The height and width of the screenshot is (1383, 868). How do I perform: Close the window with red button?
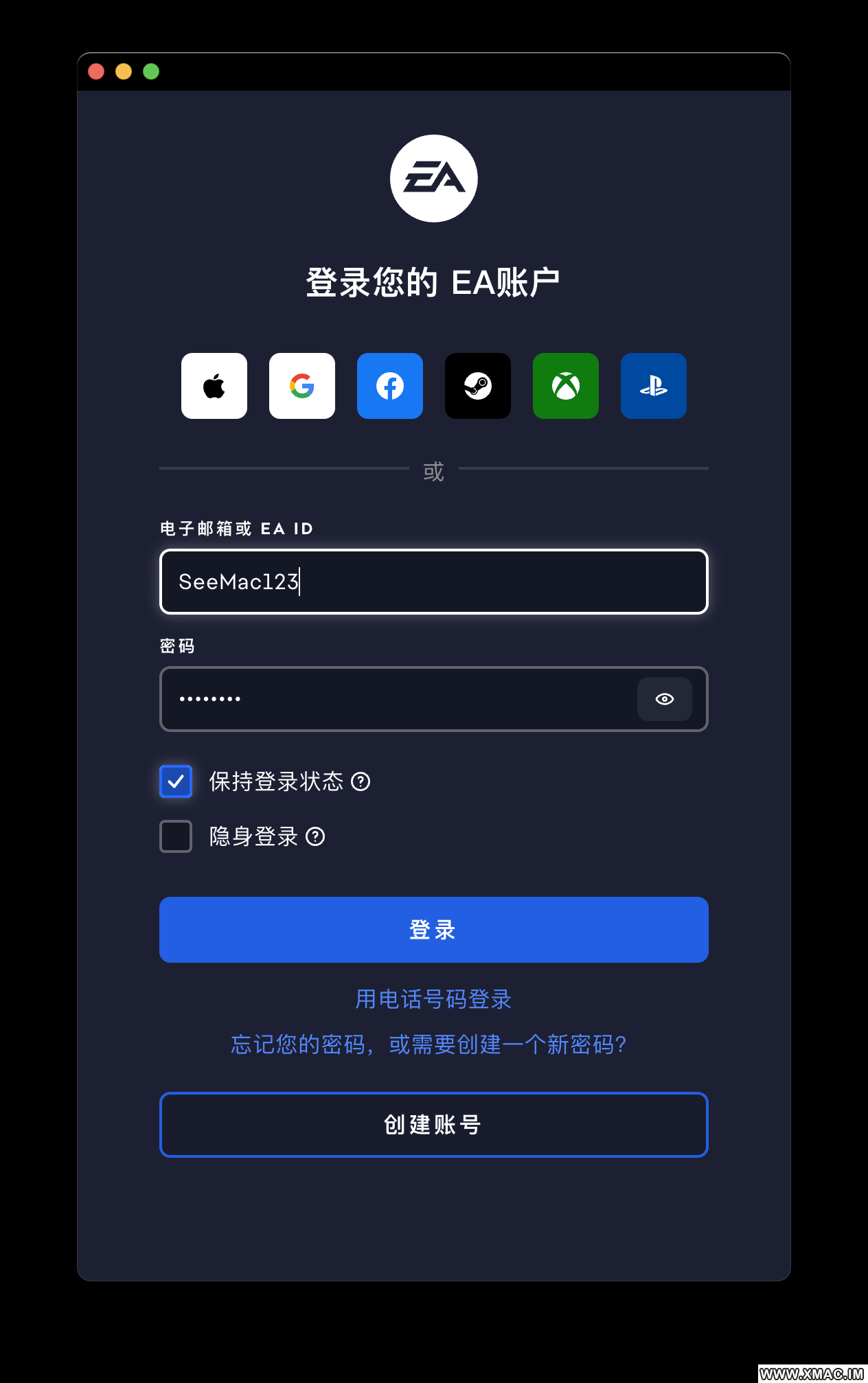click(x=96, y=71)
